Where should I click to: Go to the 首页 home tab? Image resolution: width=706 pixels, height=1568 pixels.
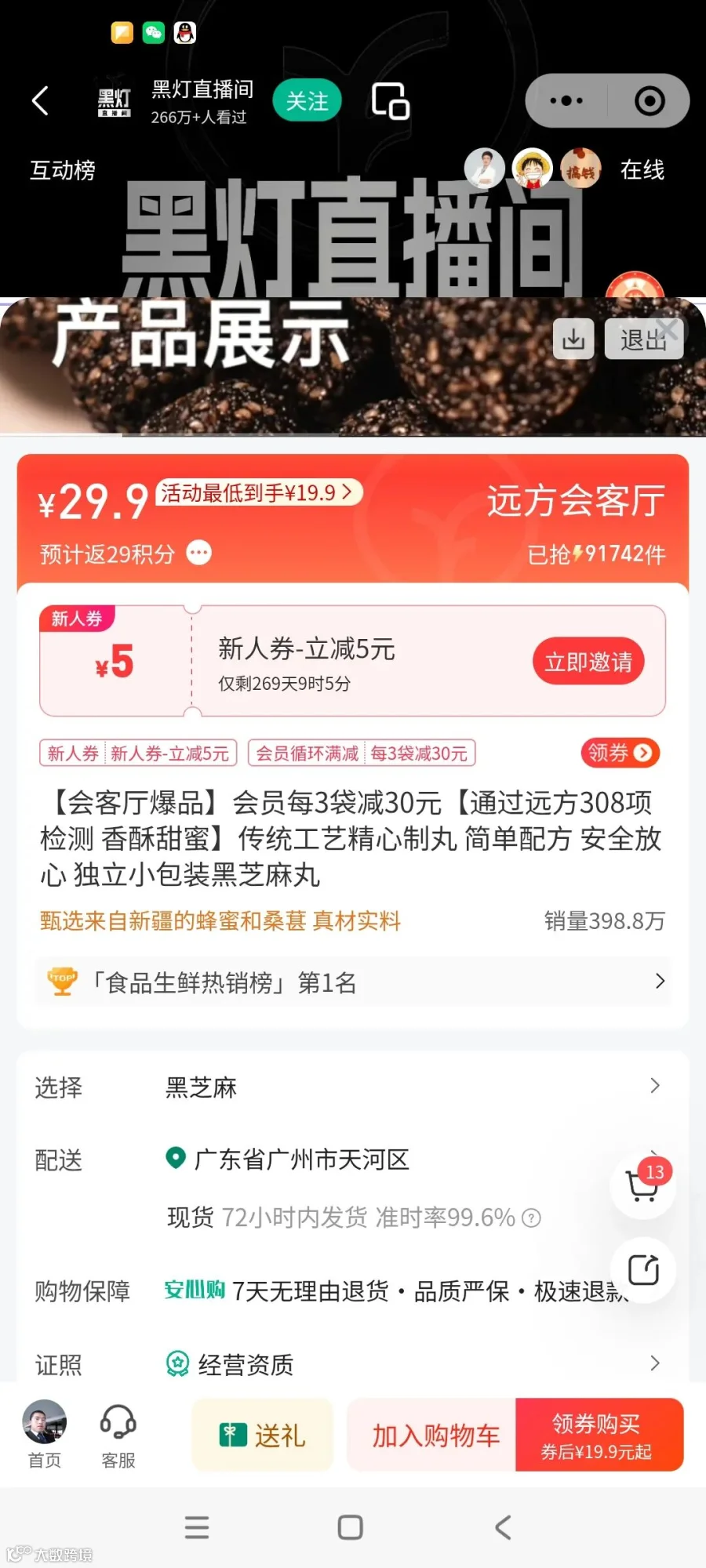45,1435
